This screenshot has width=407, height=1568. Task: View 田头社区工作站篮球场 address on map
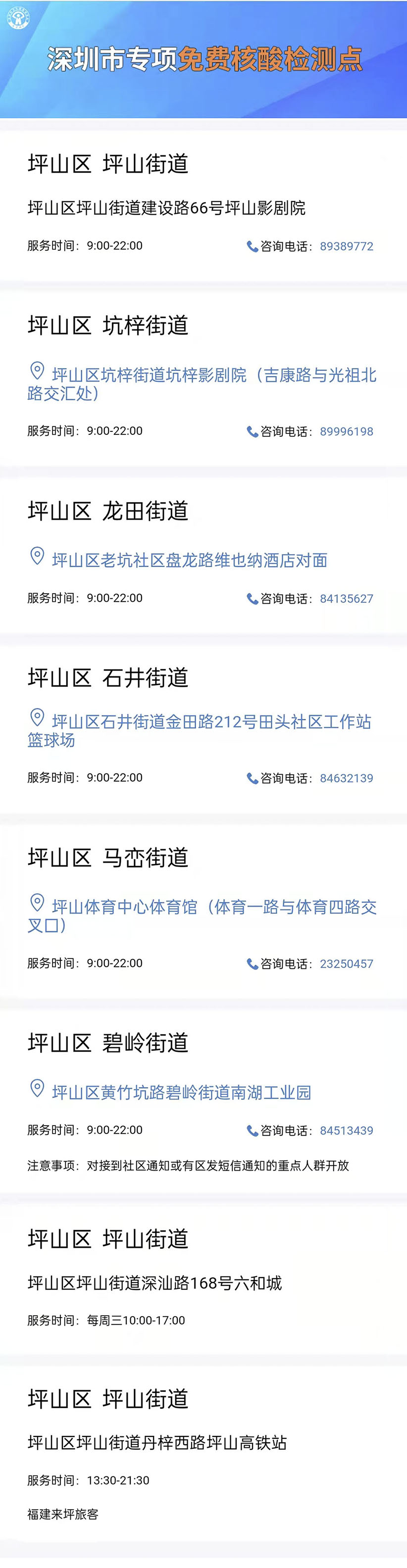(211, 722)
